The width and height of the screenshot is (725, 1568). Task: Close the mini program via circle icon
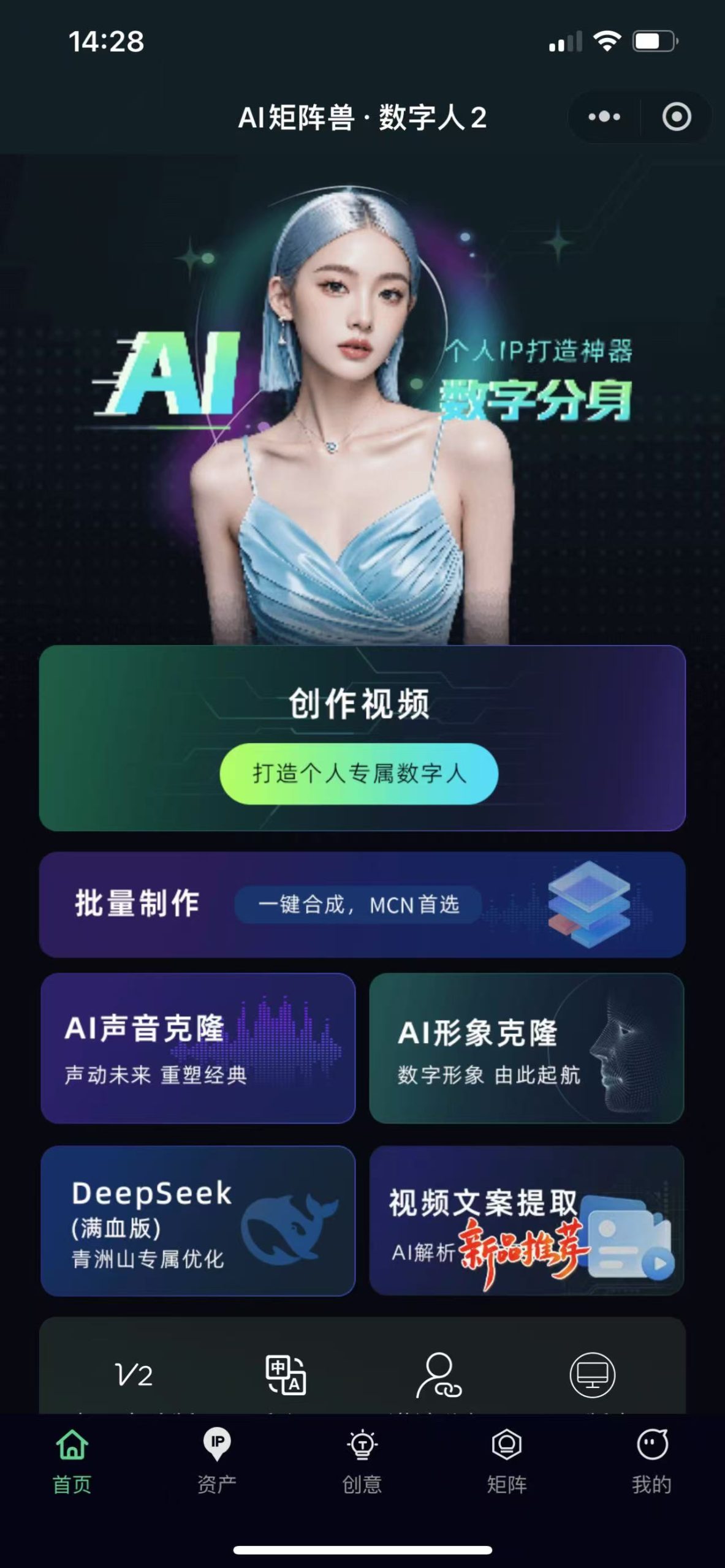(677, 116)
